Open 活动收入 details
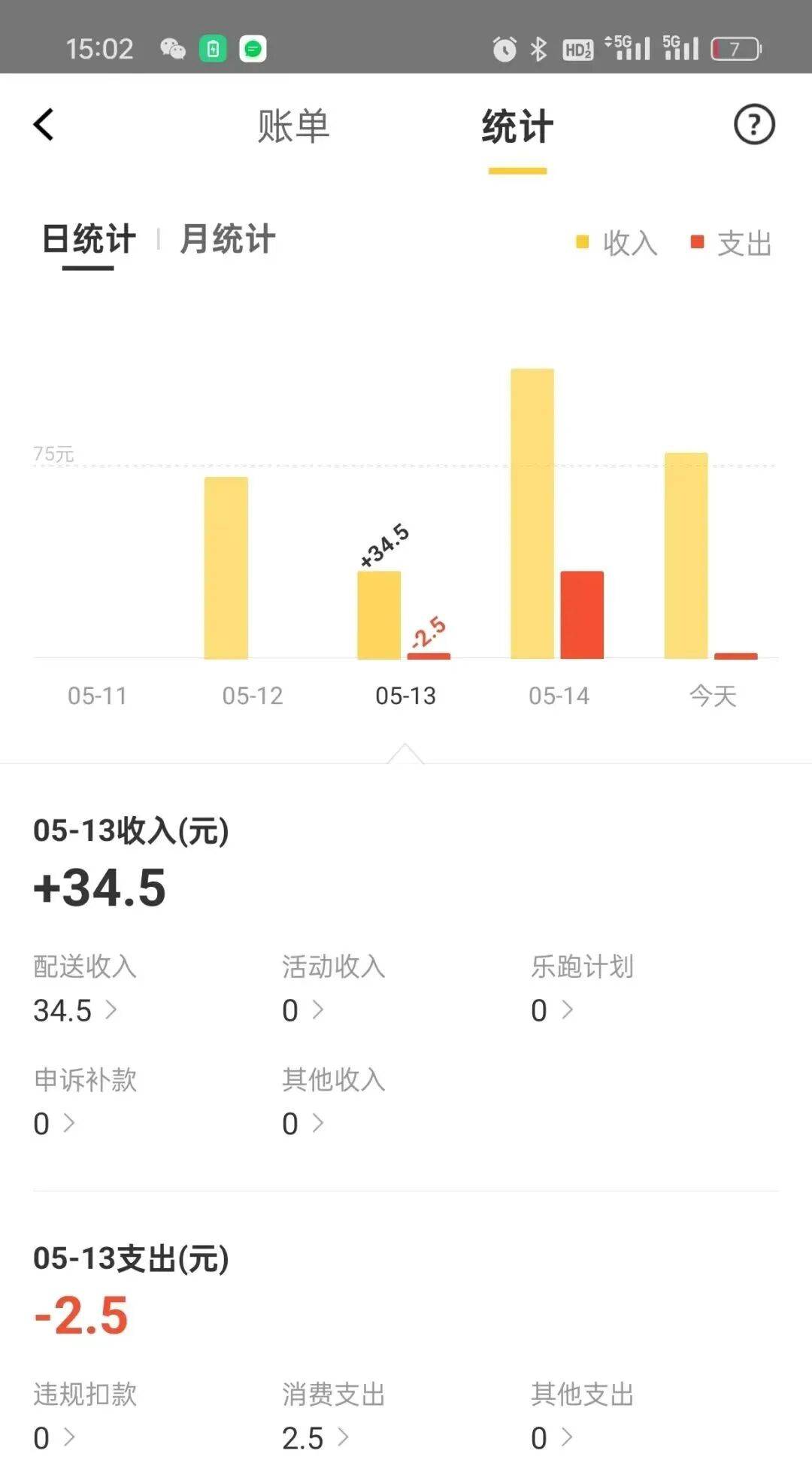Image resolution: width=812 pixels, height=1481 pixels. pyautogui.click(x=303, y=1010)
